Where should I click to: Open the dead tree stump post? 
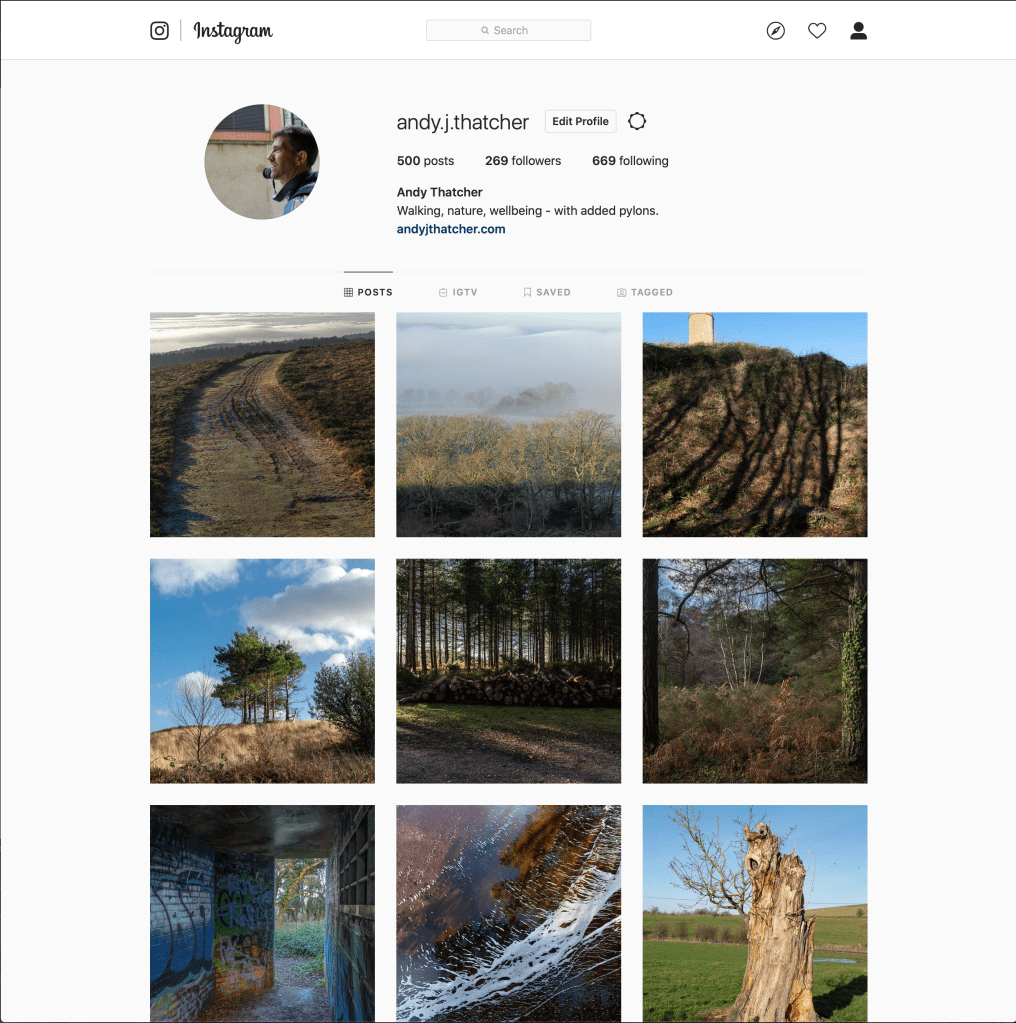754,912
